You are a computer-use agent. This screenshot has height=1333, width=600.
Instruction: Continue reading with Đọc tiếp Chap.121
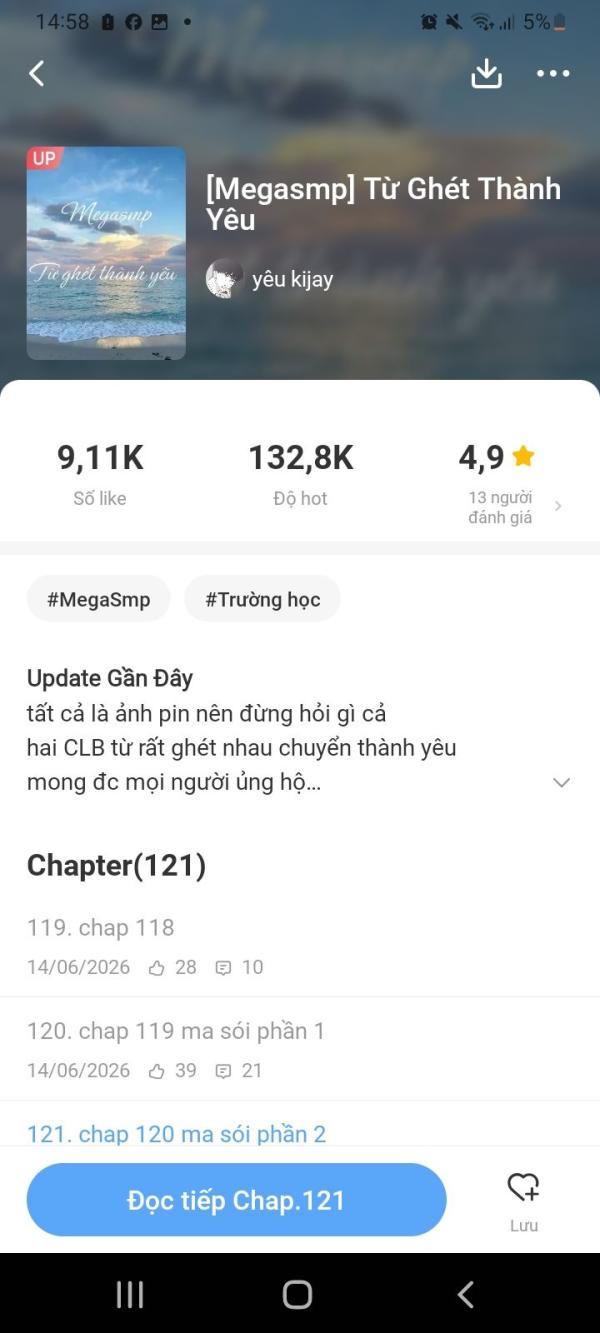[236, 1200]
